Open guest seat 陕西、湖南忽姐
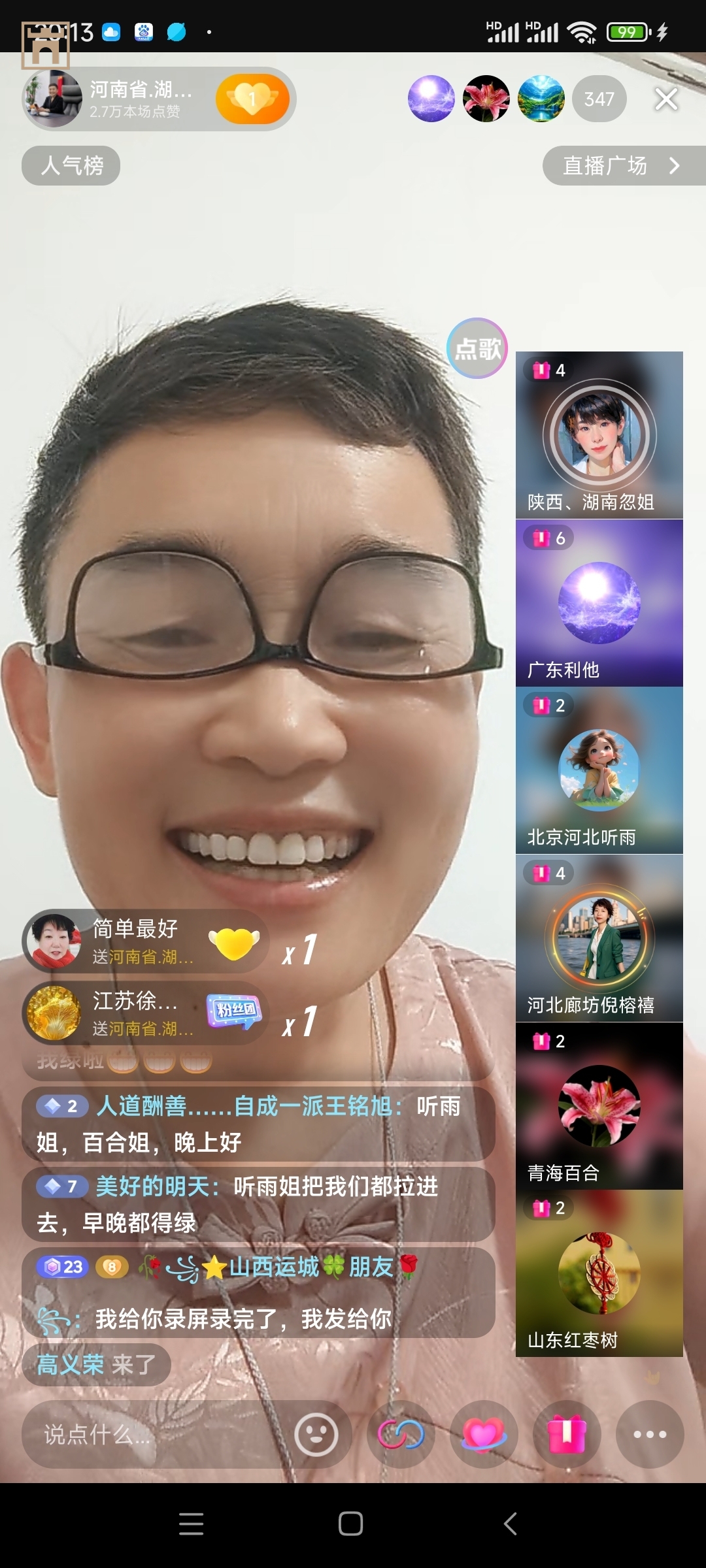 coord(599,435)
